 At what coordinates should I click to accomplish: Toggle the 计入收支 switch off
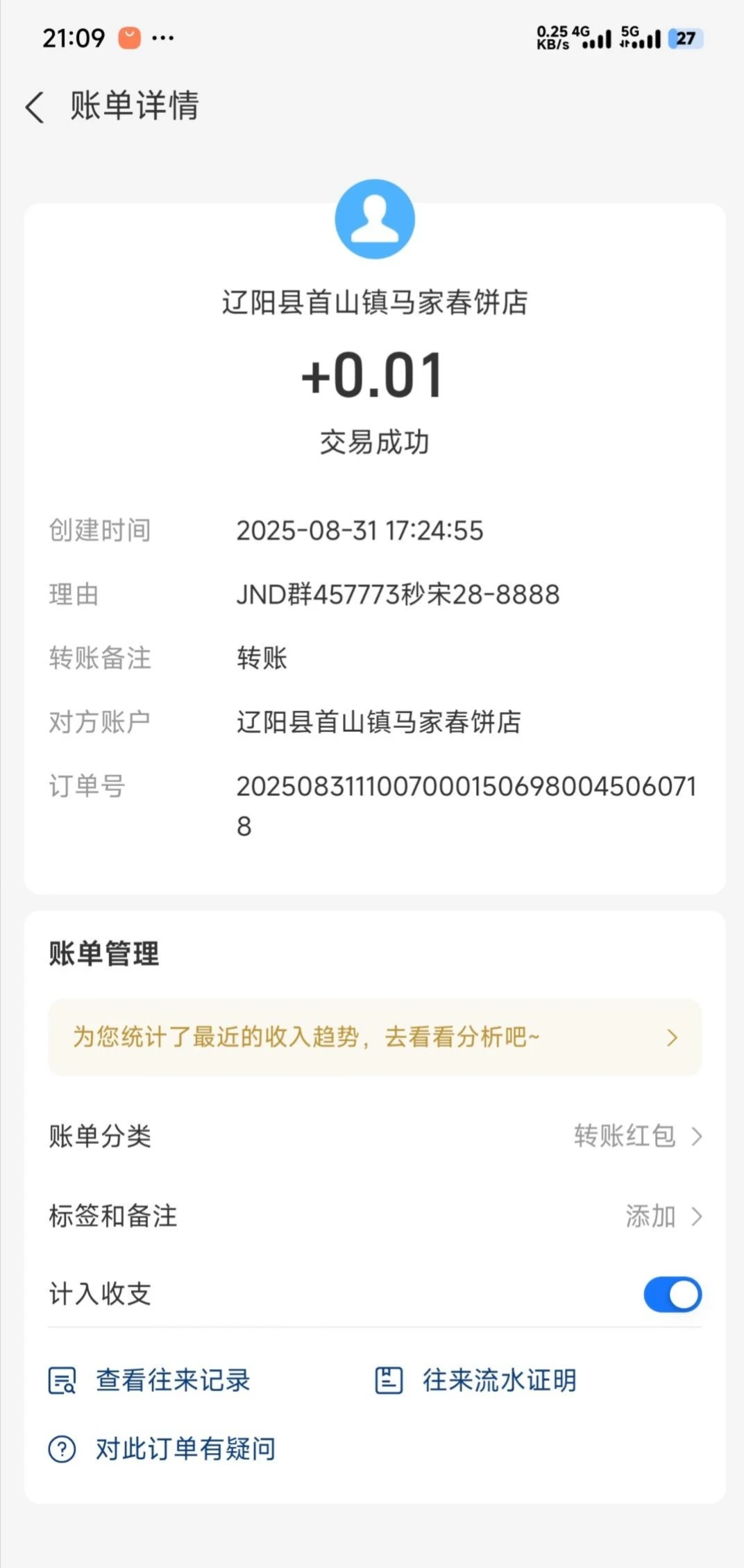[672, 1295]
